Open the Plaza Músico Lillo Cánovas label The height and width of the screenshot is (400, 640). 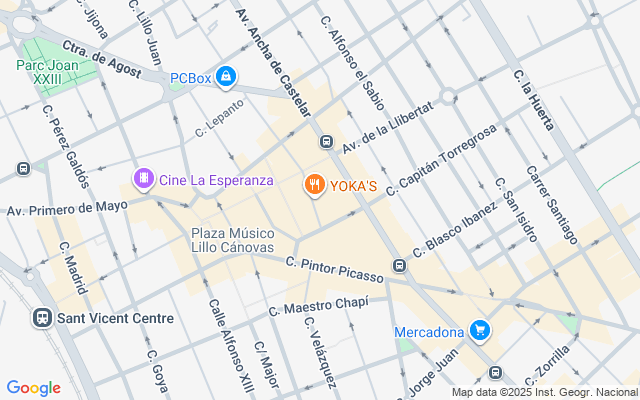point(232,240)
